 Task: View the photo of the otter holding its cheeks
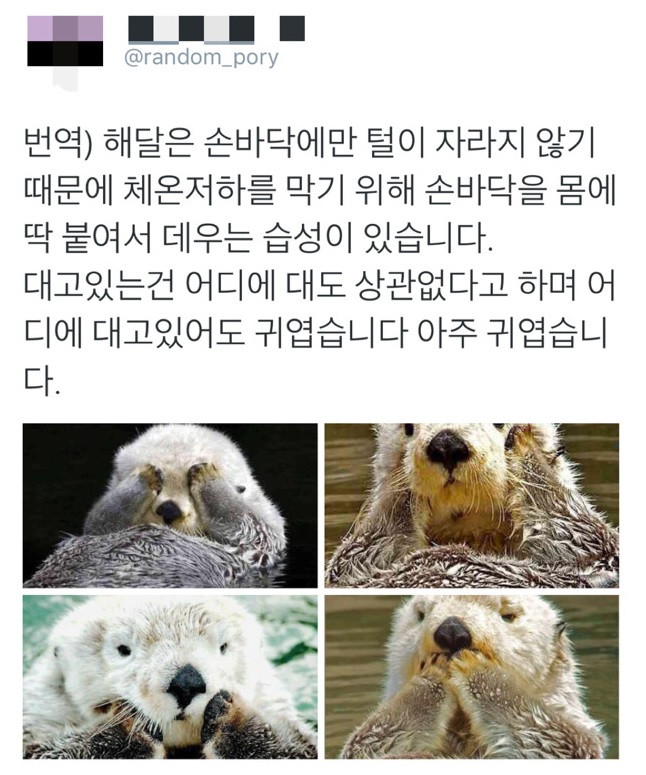coord(471,504)
